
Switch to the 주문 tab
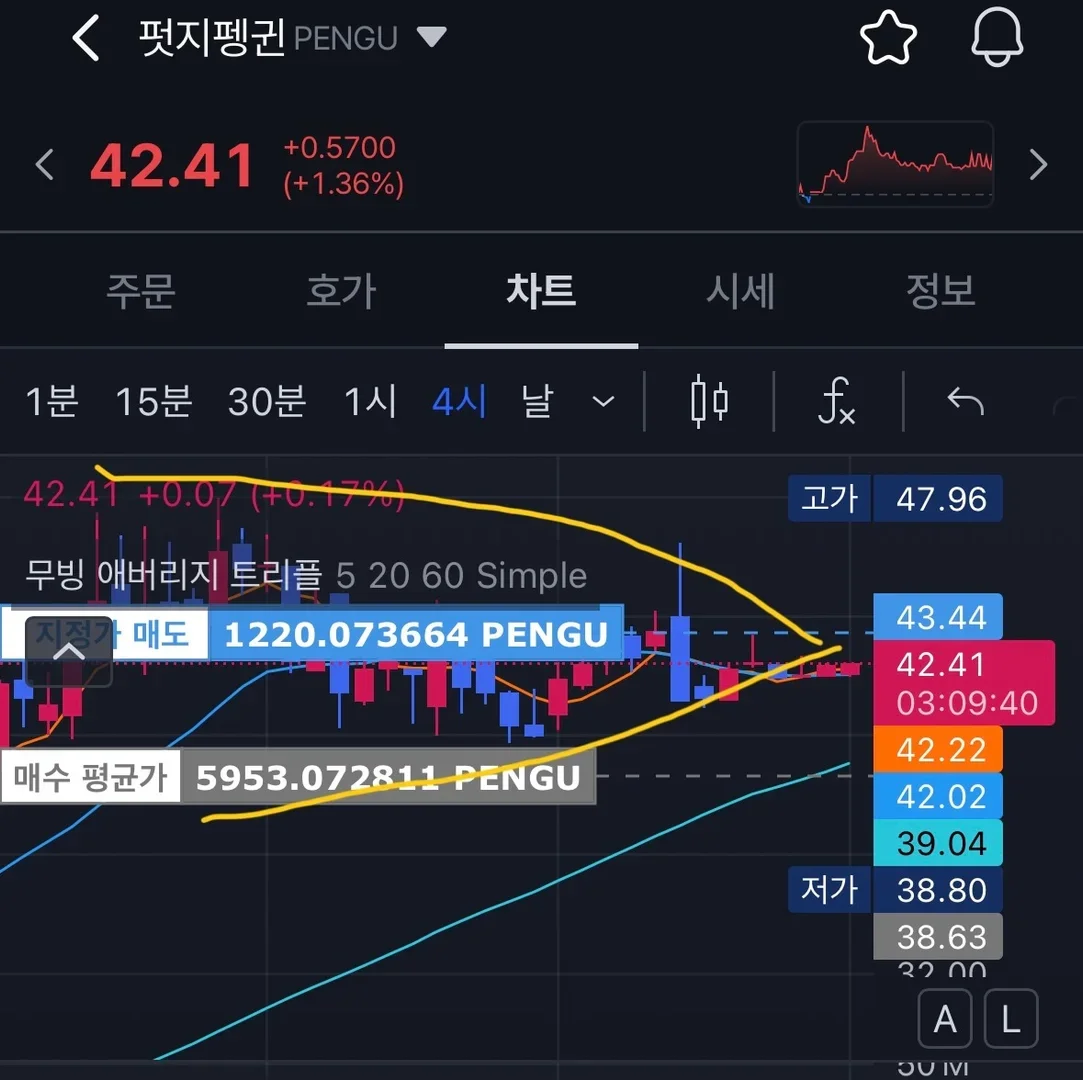[x=141, y=291]
